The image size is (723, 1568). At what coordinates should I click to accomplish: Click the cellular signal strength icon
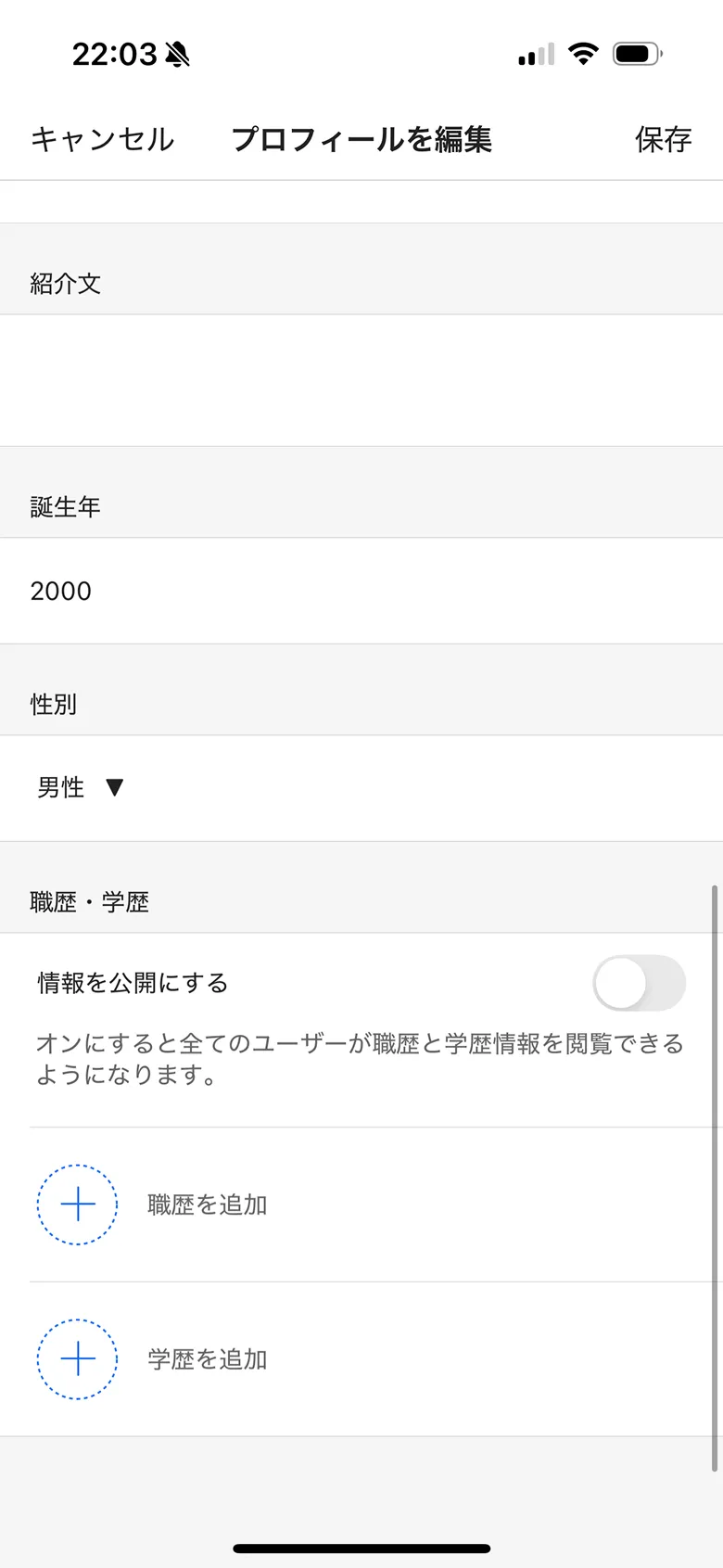533,54
